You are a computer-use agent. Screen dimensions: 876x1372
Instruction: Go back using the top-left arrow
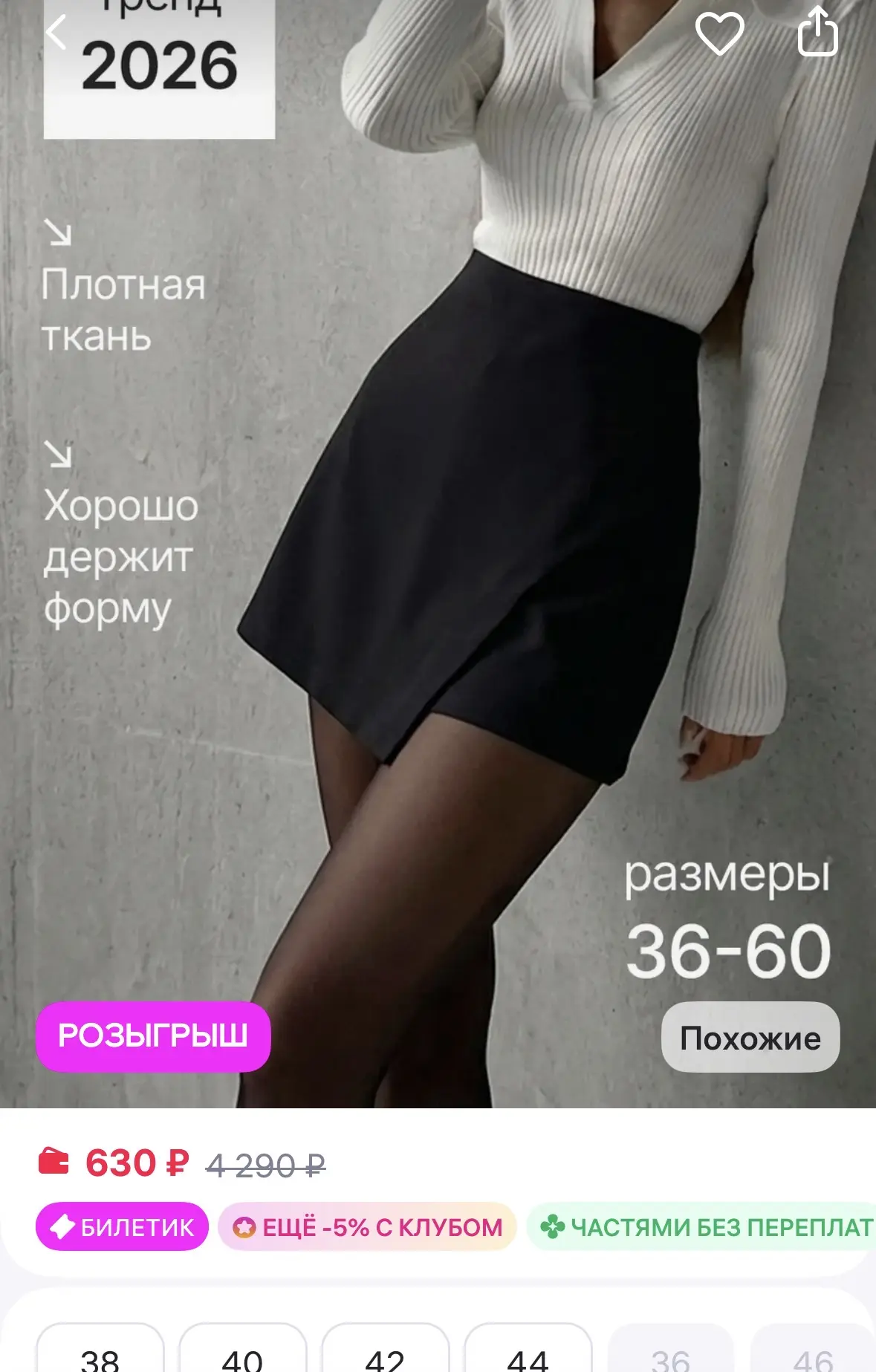tap(56, 33)
